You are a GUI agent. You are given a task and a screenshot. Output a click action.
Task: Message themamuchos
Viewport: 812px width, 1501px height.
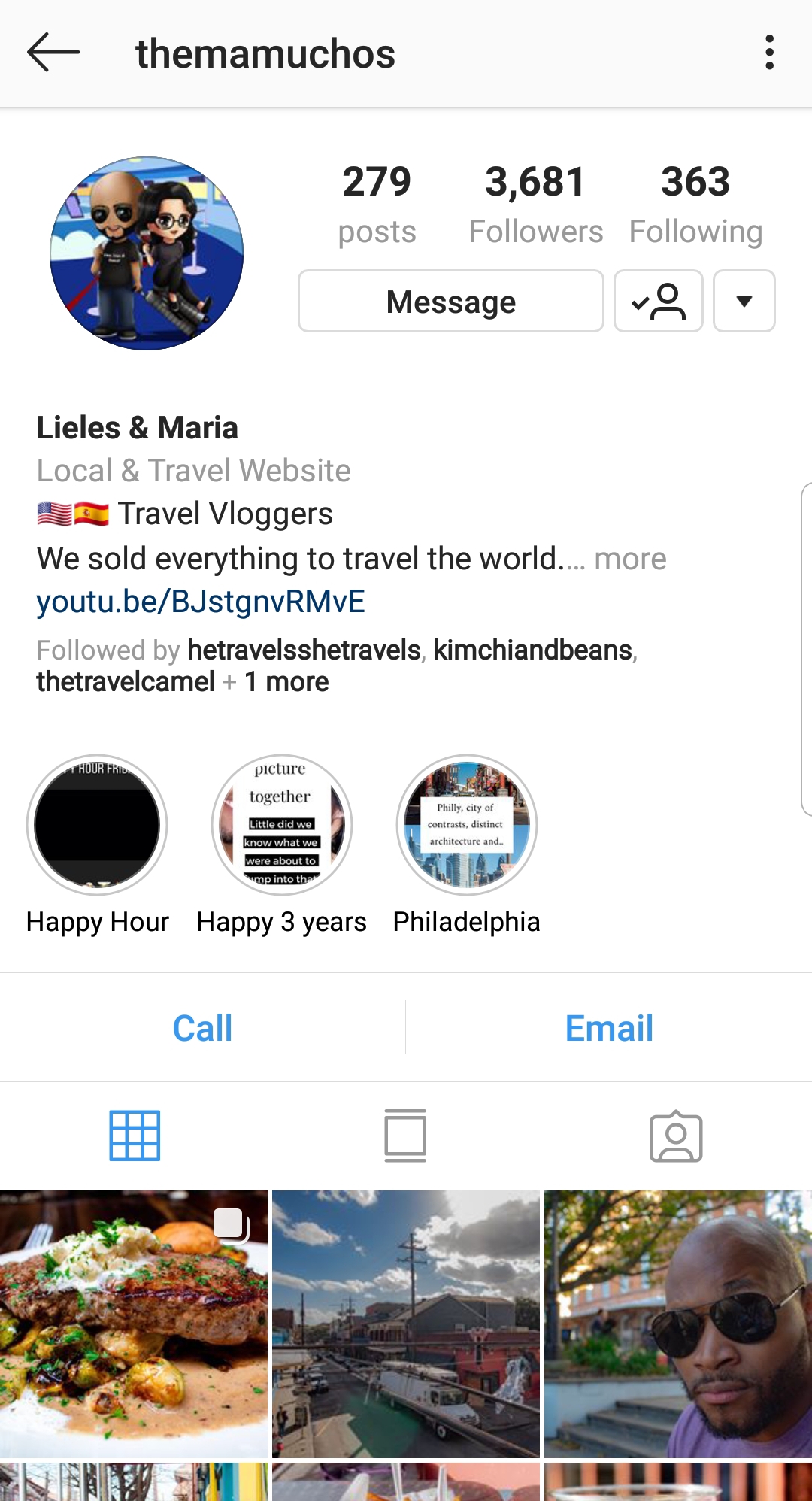pyautogui.click(x=450, y=302)
